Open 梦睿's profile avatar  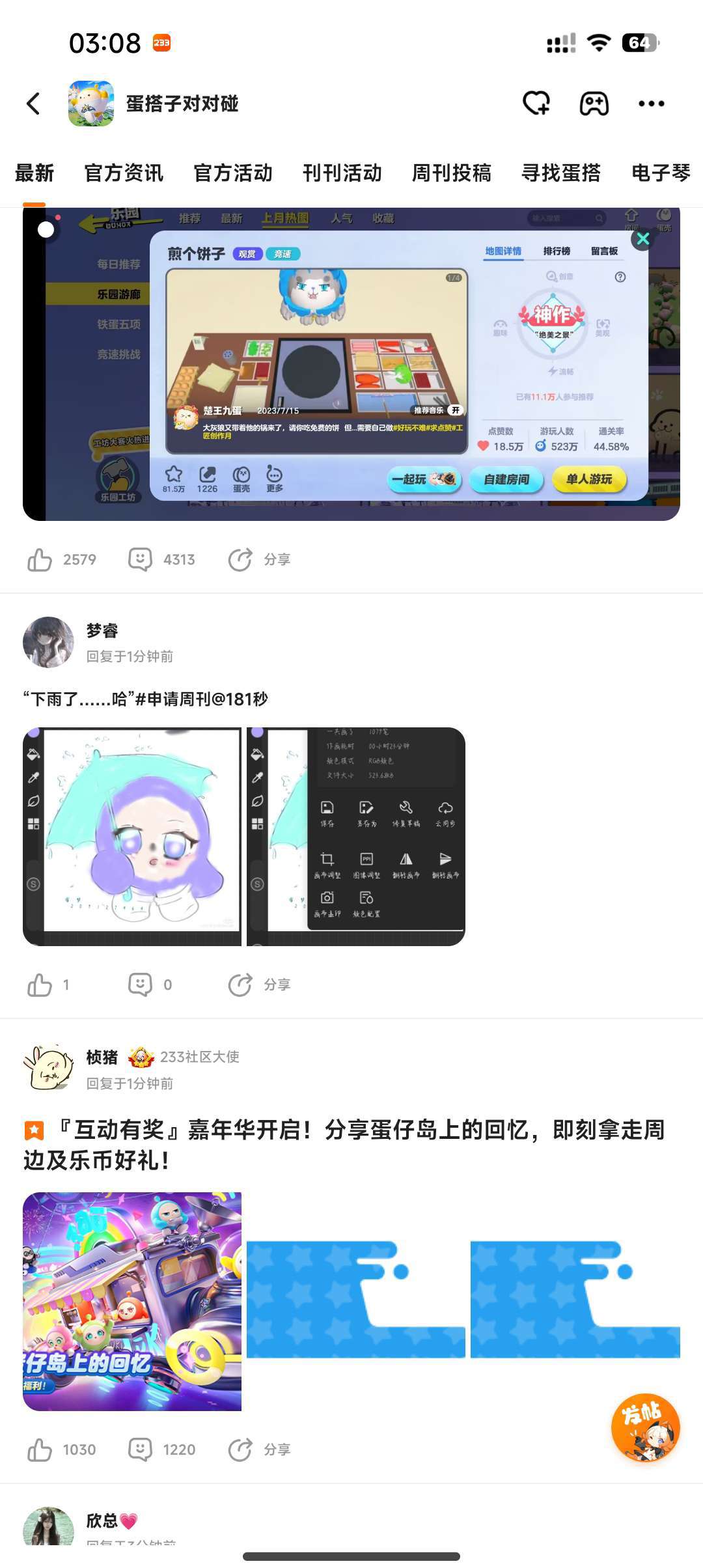coord(48,642)
